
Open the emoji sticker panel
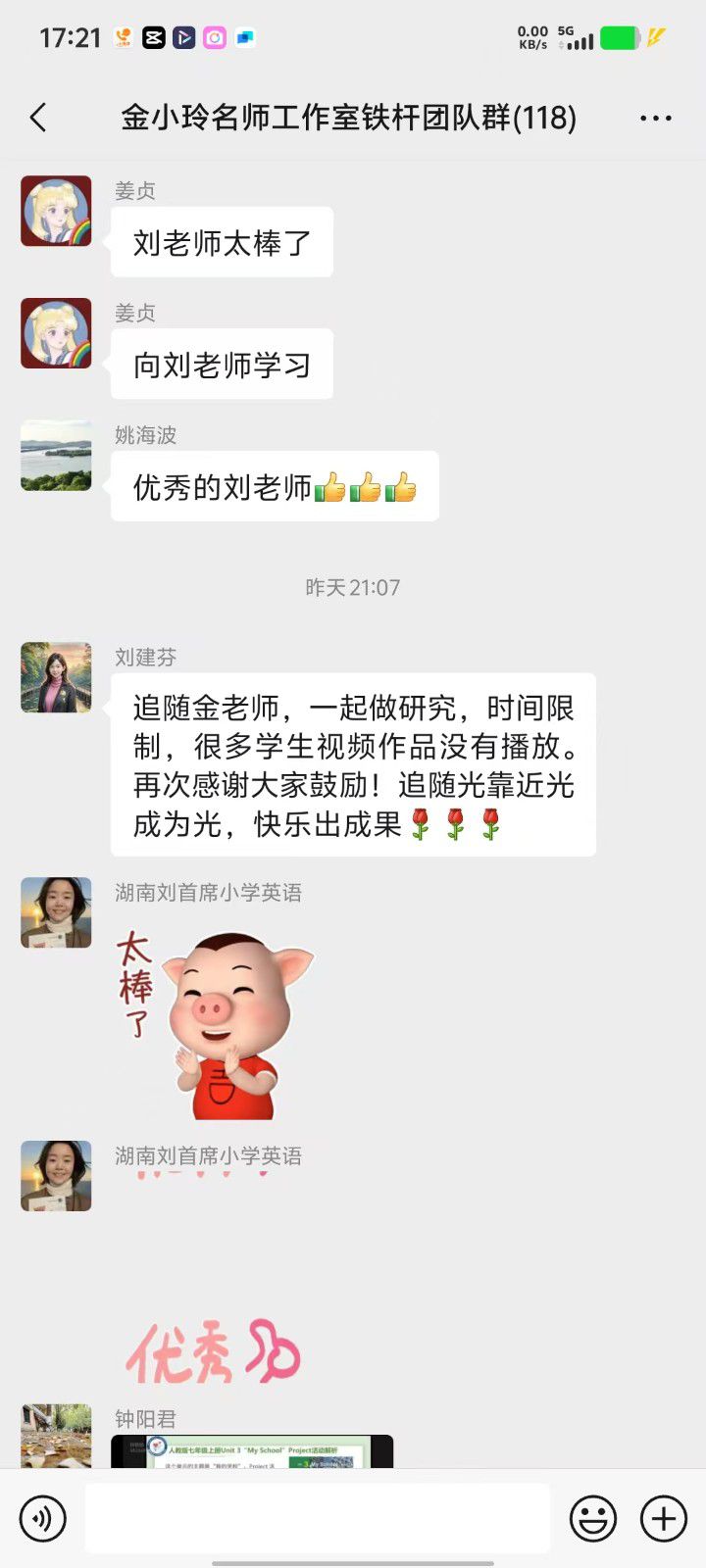(593, 1518)
